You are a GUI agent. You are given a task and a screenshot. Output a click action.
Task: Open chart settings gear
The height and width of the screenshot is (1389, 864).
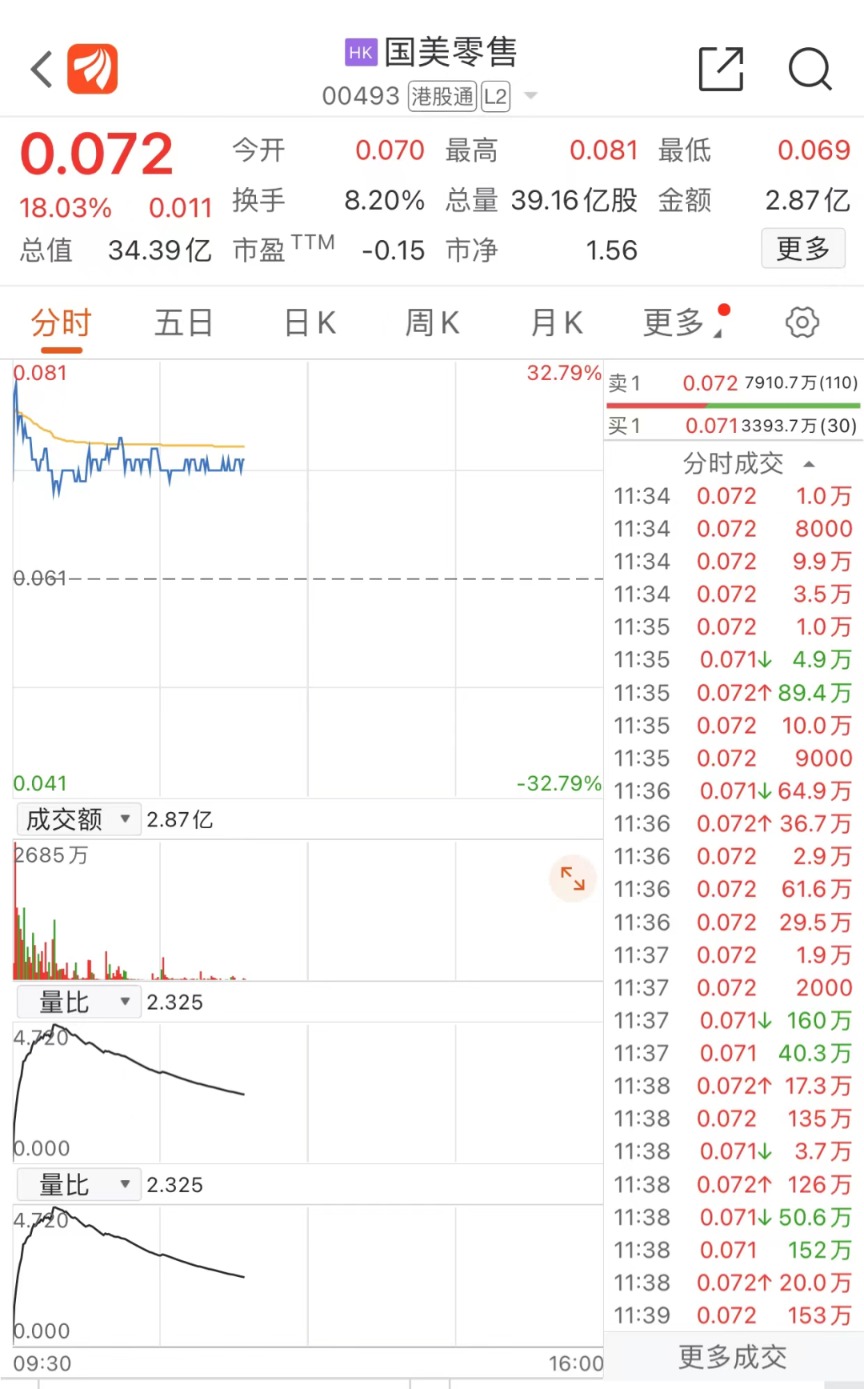[x=802, y=323]
